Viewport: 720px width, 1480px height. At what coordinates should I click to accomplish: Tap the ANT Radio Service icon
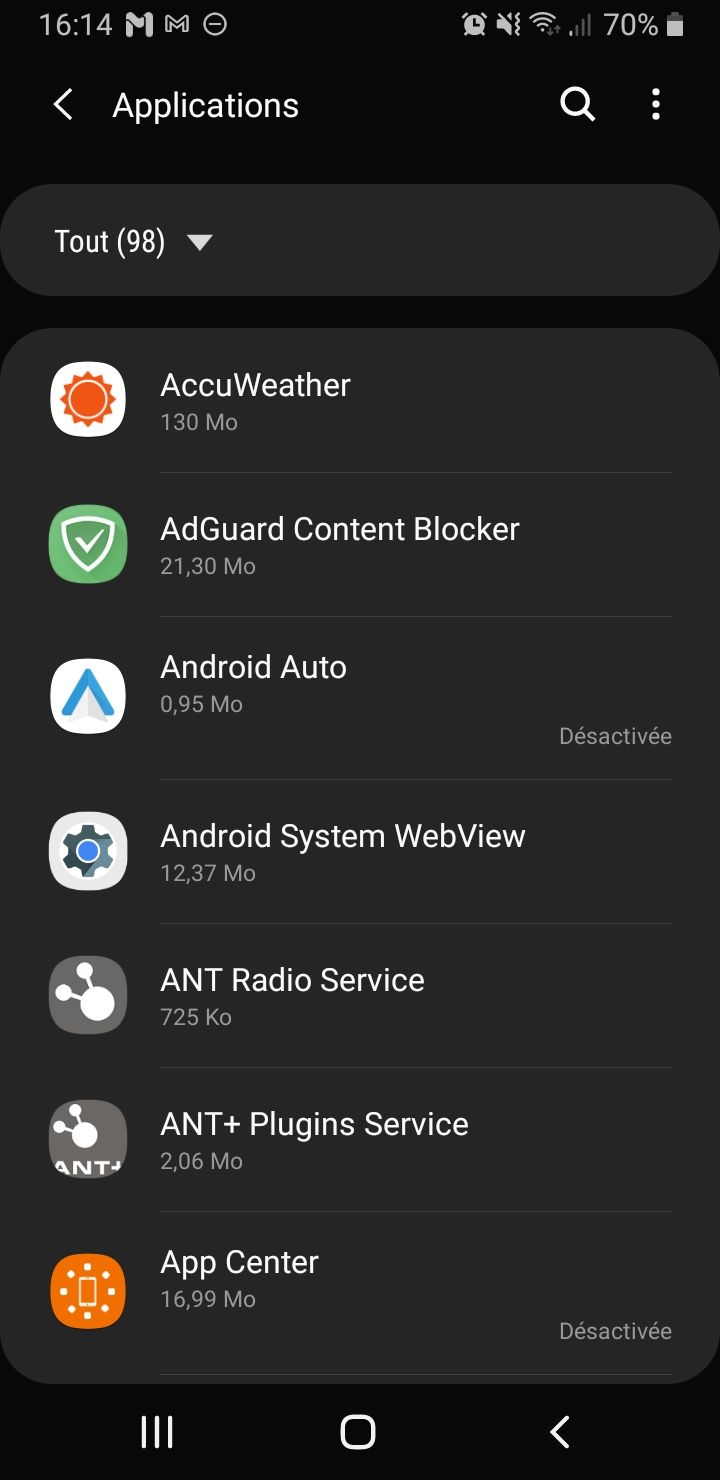click(87, 995)
